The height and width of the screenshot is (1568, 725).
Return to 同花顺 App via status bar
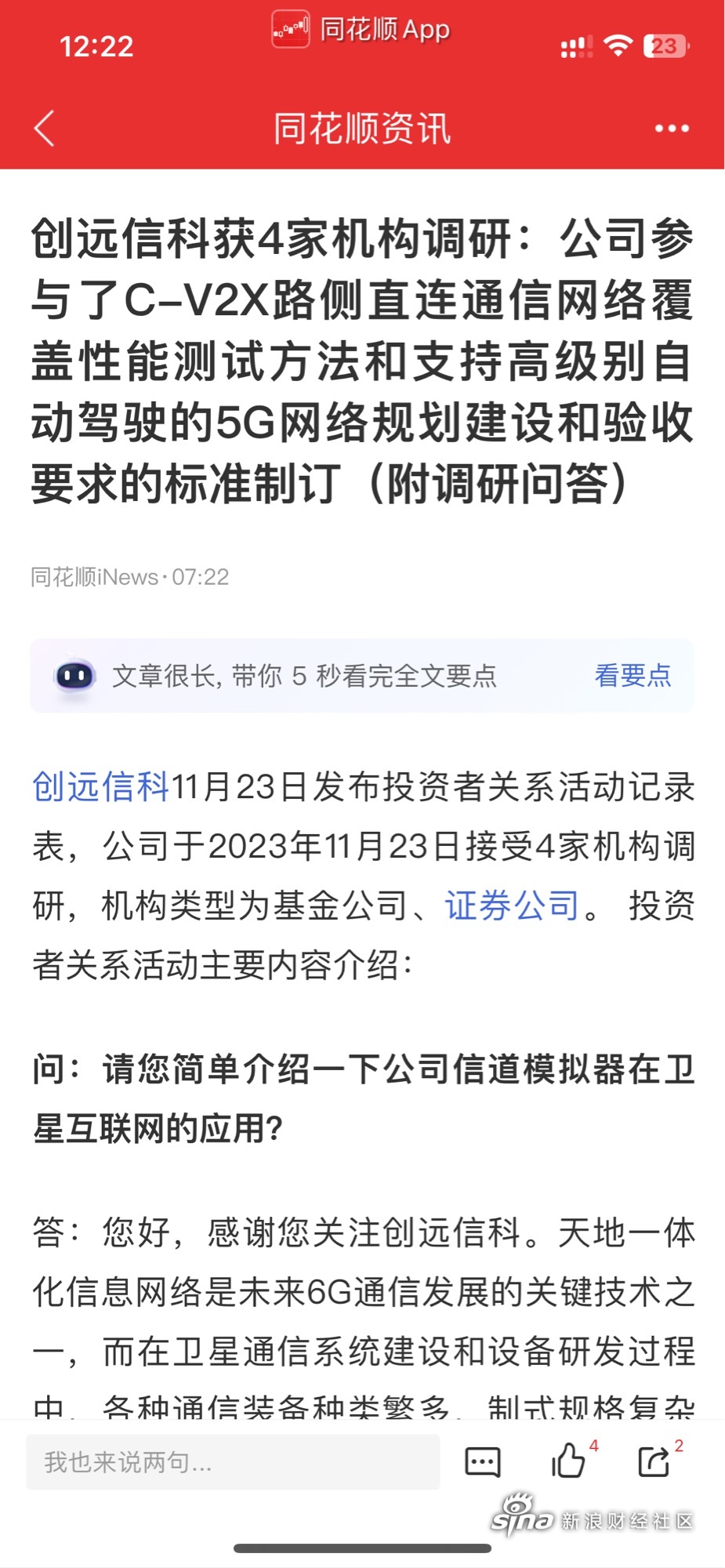[x=361, y=30]
